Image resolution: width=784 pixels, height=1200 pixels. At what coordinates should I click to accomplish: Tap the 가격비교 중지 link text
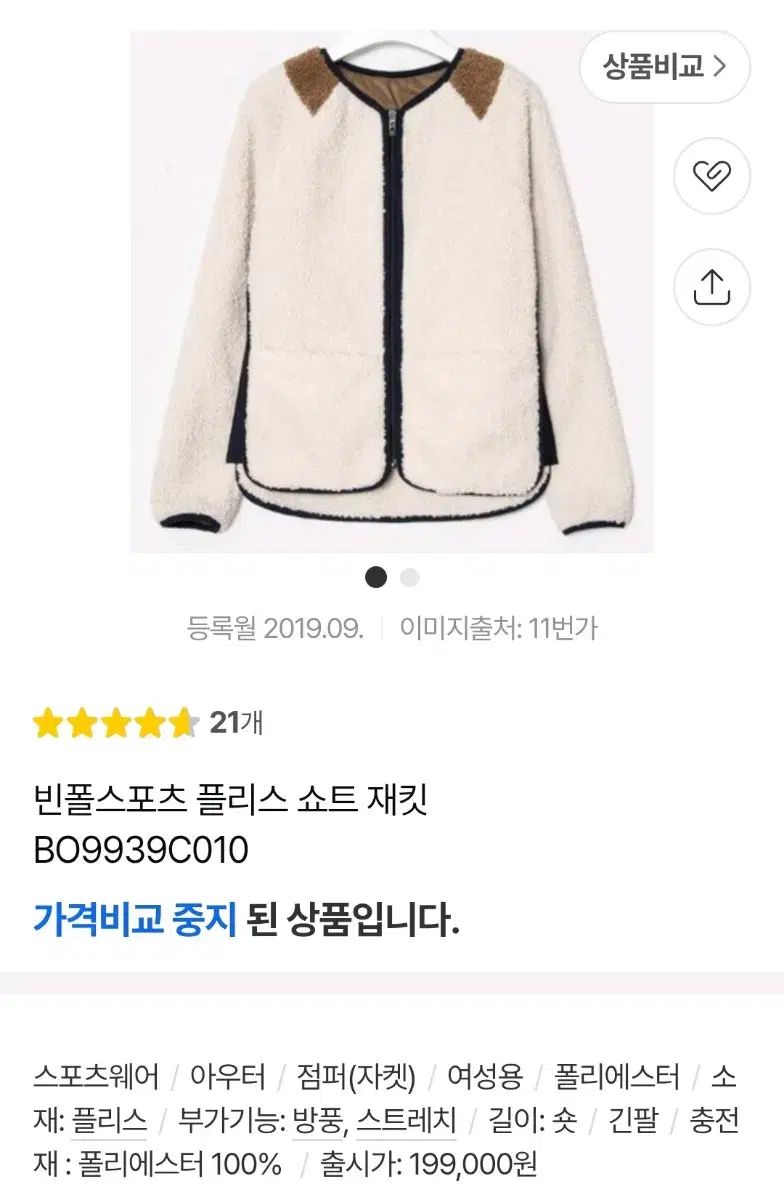click(134, 917)
